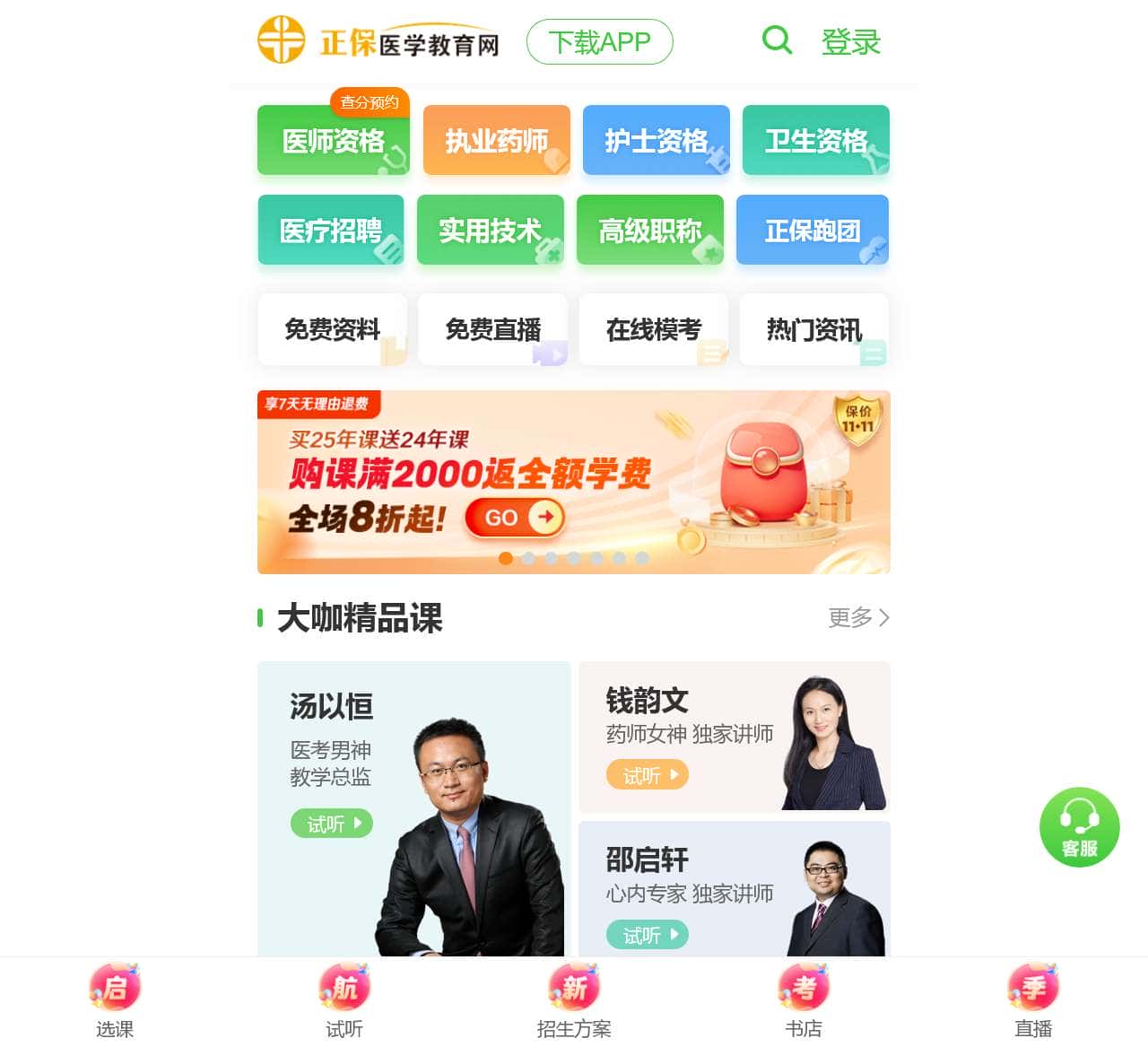The width and height of the screenshot is (1148, 1047).
Task: Open the 医师资格 category
Action: pos(333,141)
